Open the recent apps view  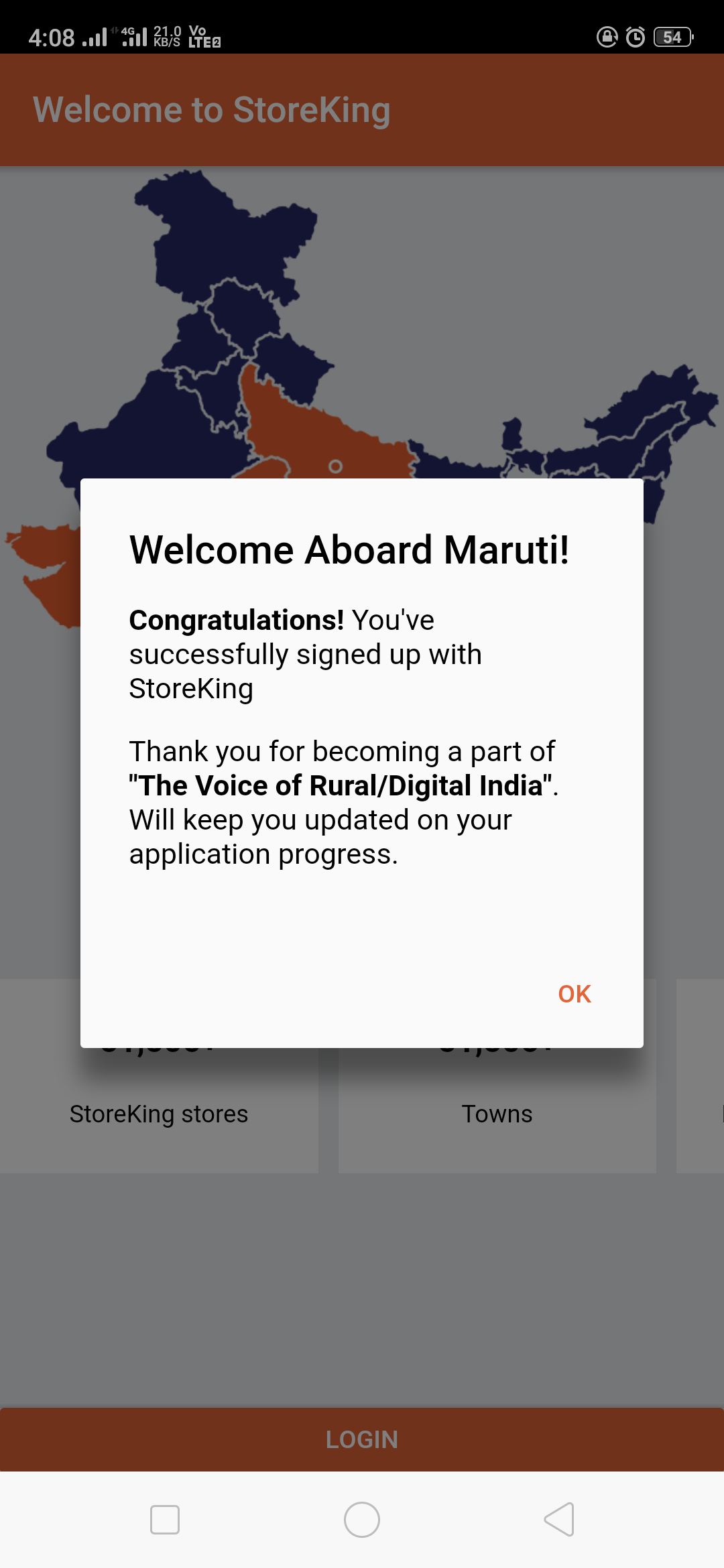coord(165,1519)
